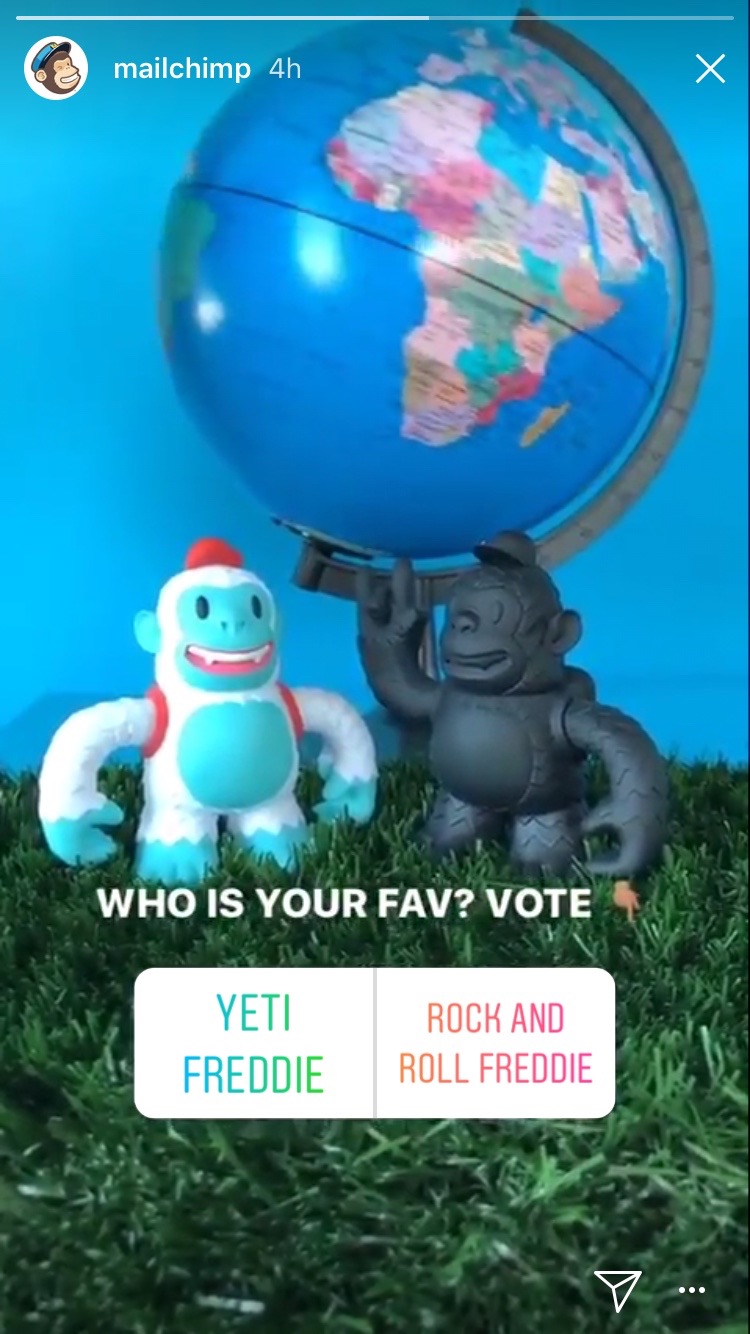Open the mailchimp username
750x1334 pixels.
[181, 70]
